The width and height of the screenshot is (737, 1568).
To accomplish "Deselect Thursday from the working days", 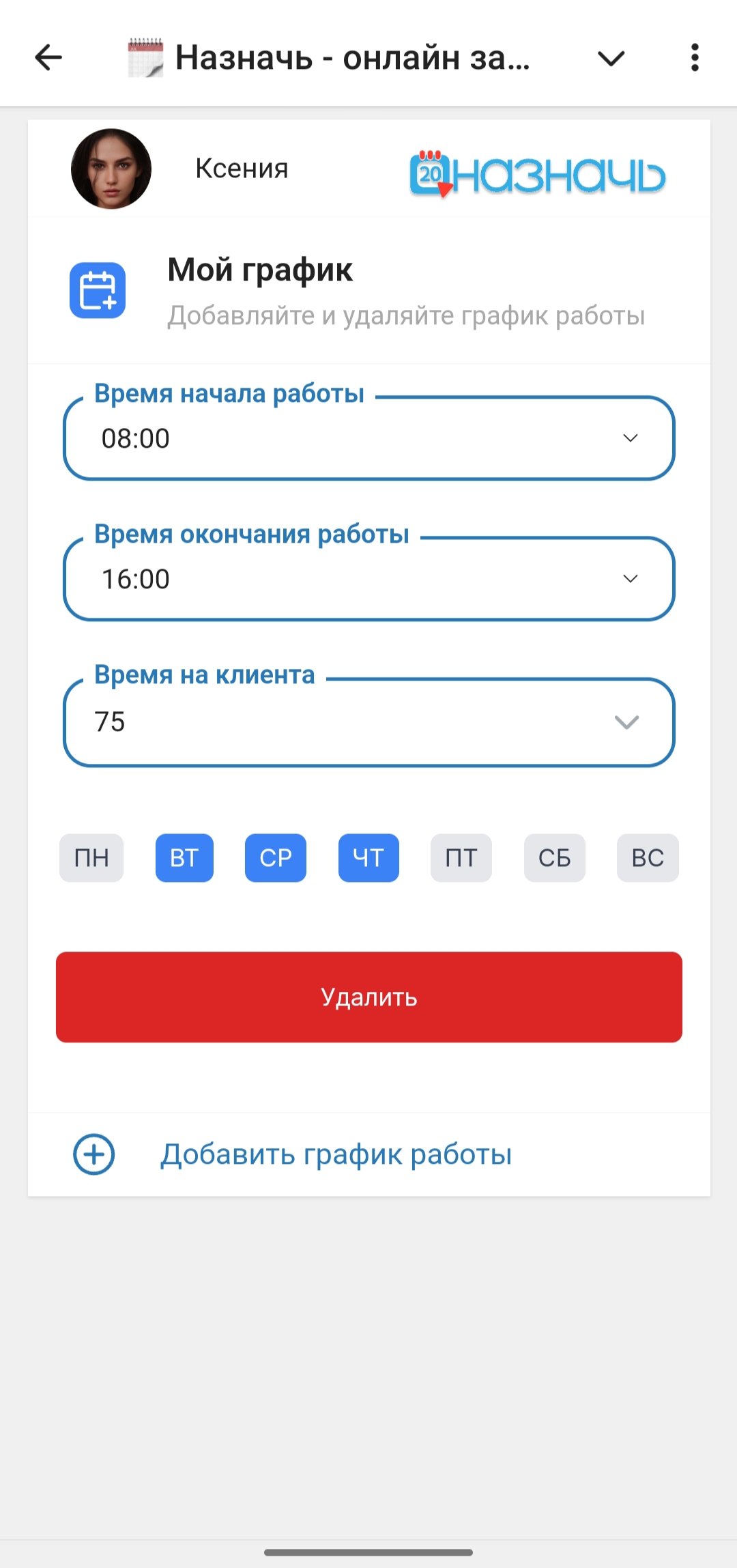I will coord(369,858).
